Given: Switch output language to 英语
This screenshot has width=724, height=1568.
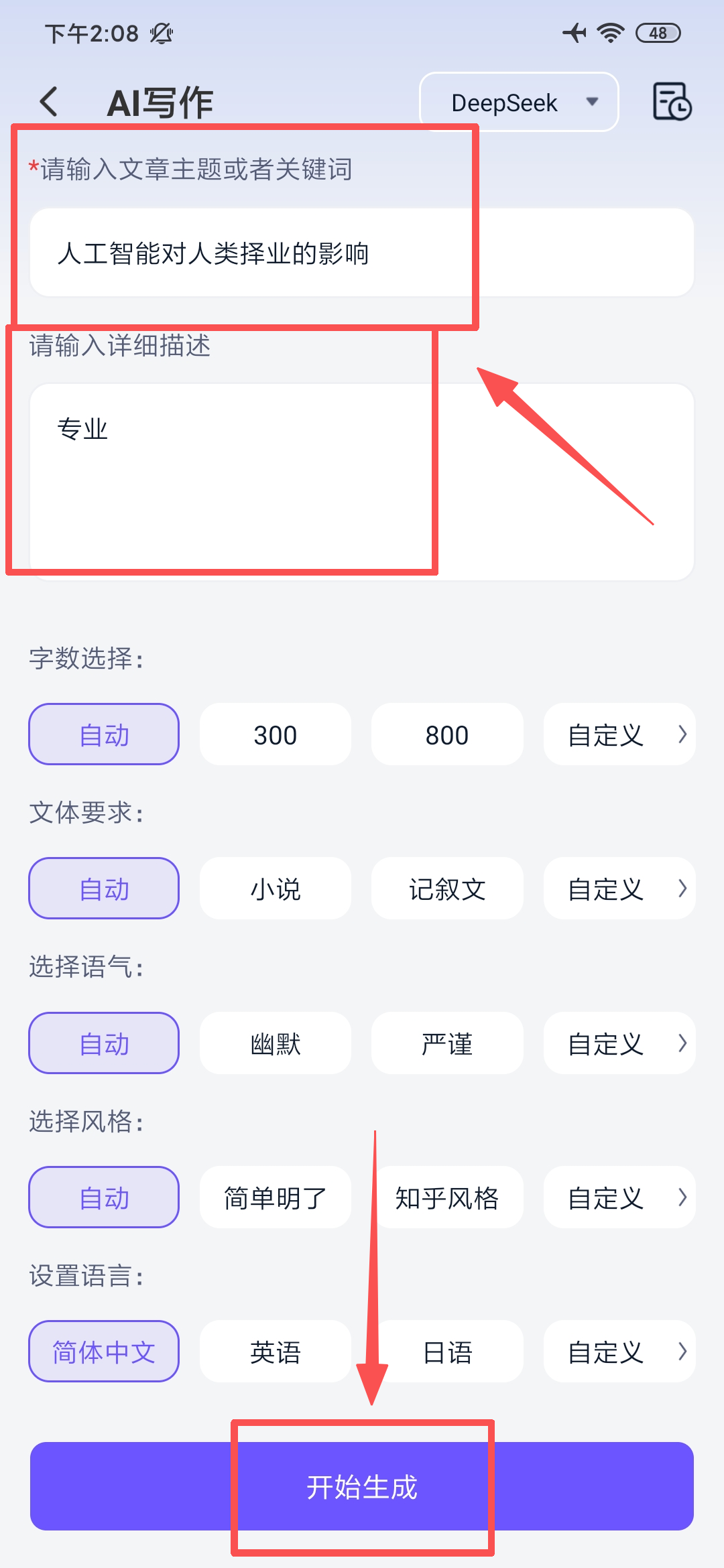Looking at the screenshot, I should (275, 1351).
